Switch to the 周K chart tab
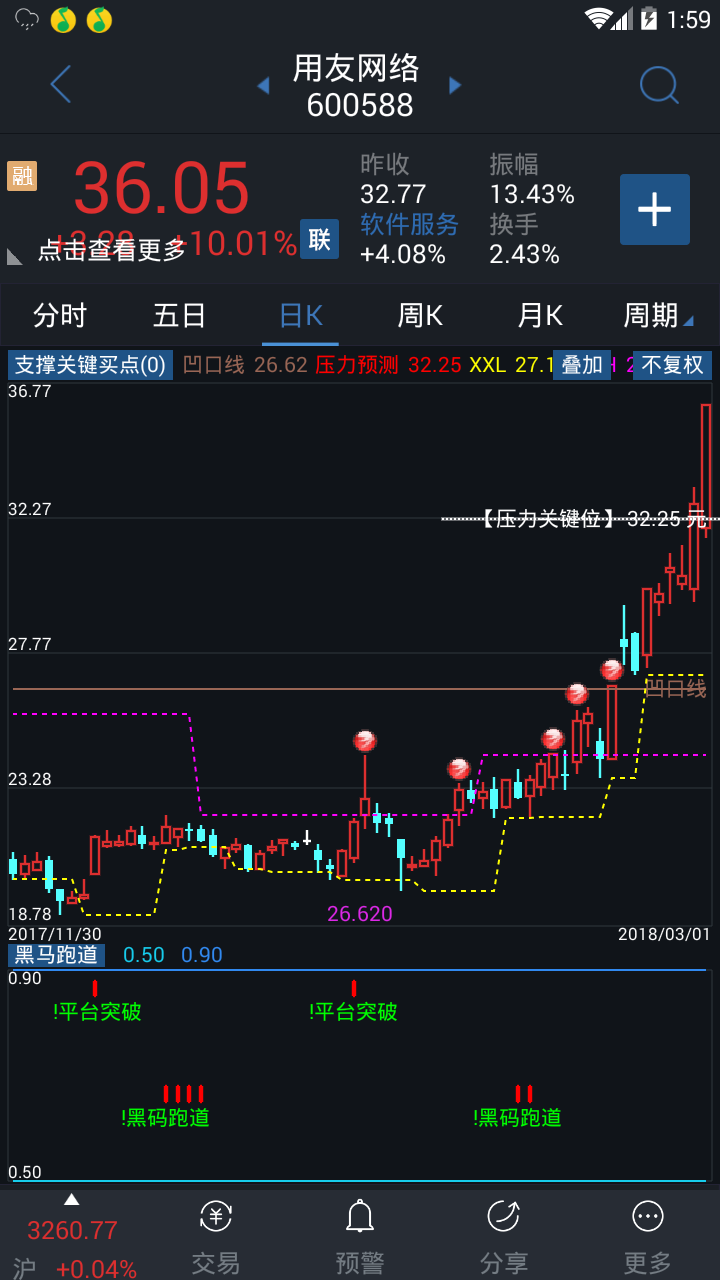720x1280 pixels. click(x=420, y=316)
